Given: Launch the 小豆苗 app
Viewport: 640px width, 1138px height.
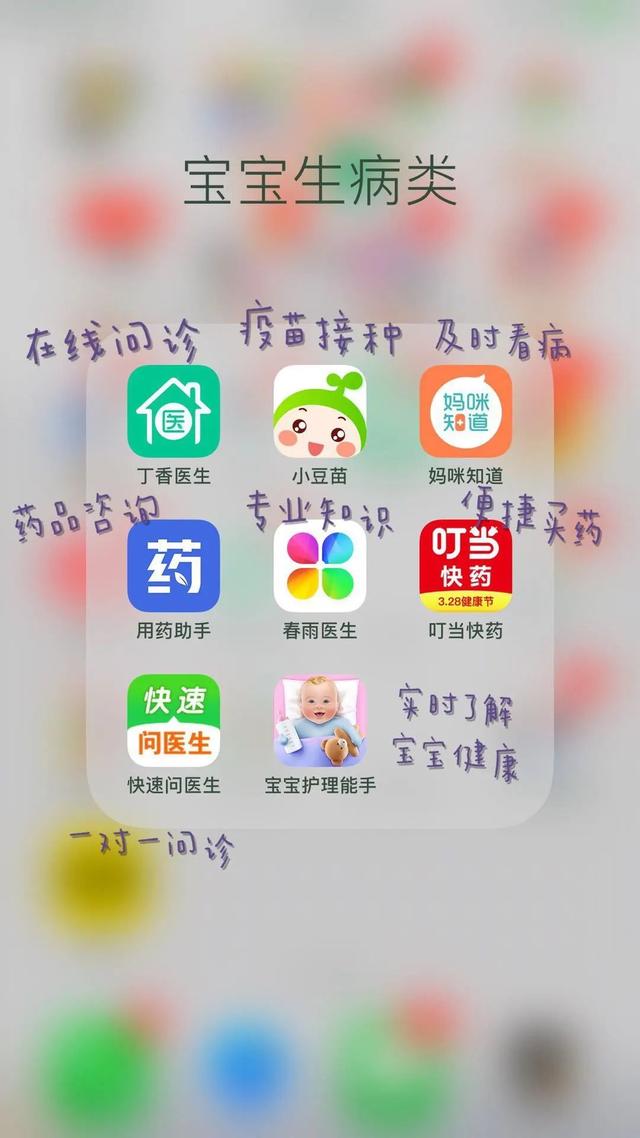Looking at the screenshot, I should pos(319,411).
